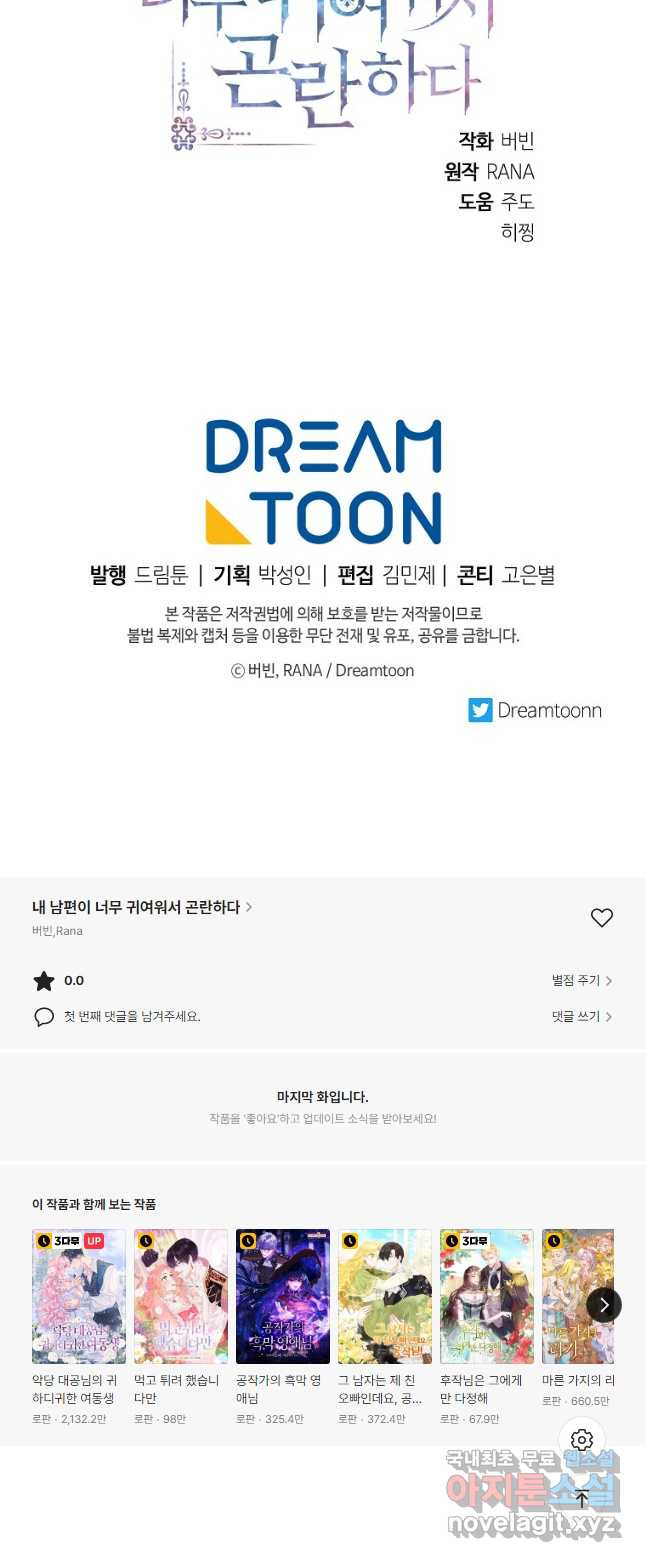Open recommended series 후작님은 그에게만 다정해

point(487,1296)
